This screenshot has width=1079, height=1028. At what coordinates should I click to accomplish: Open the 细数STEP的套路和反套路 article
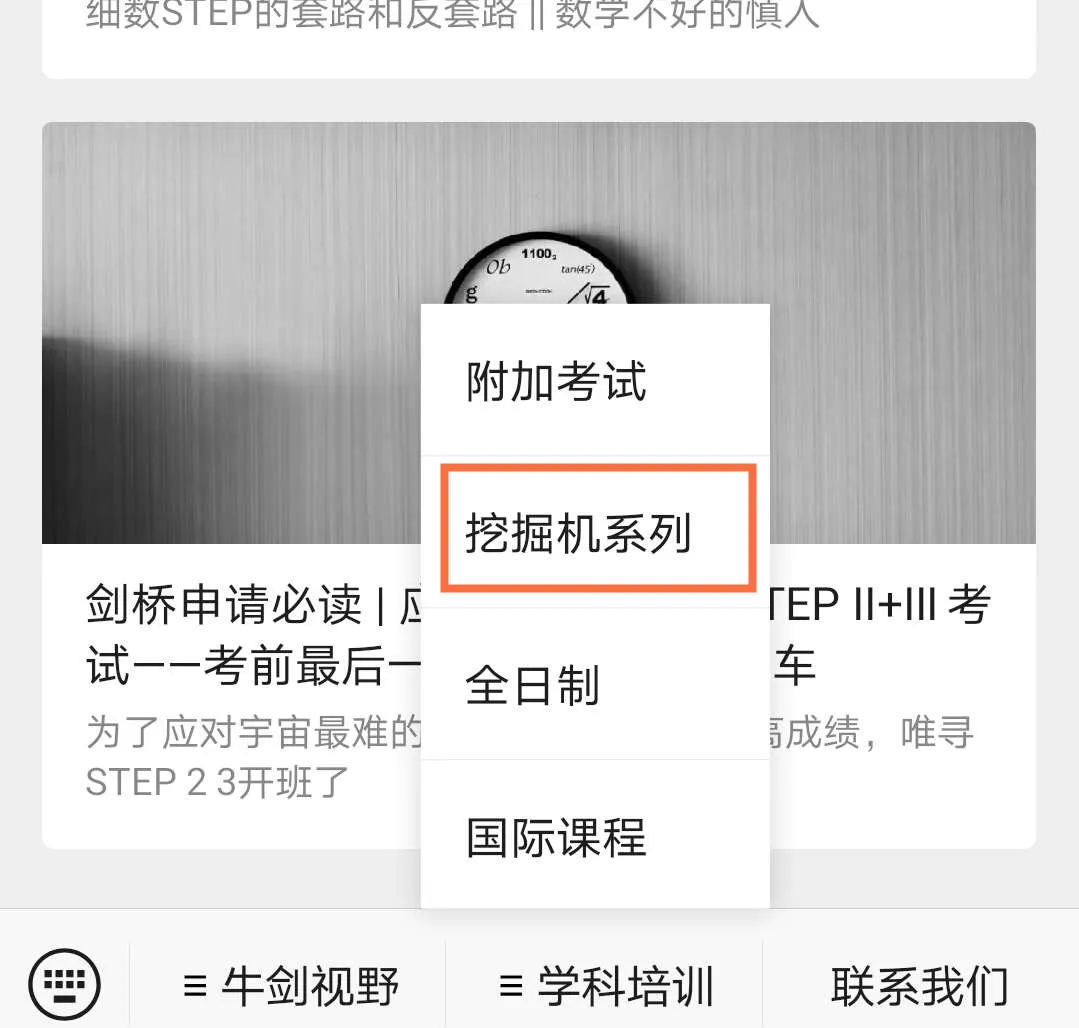452,18
